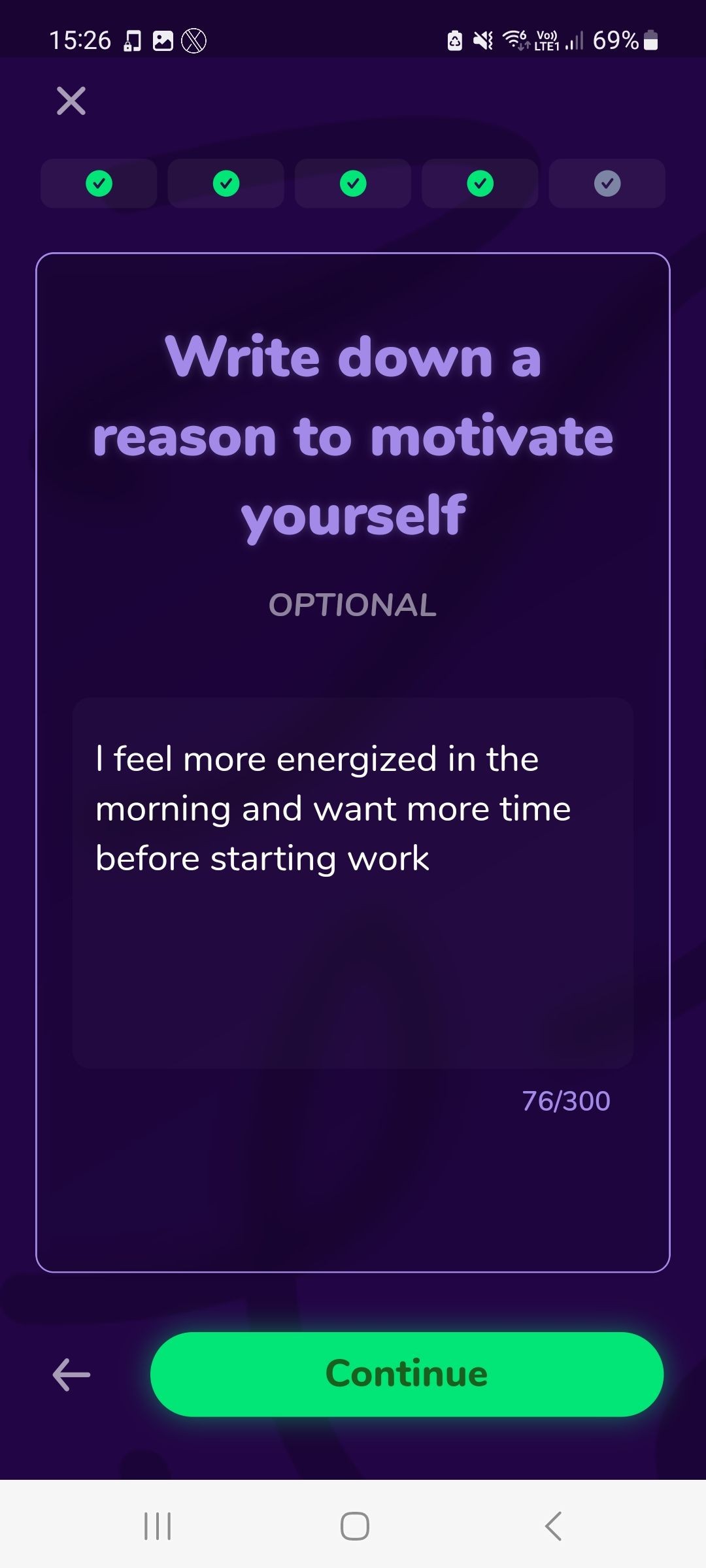
Task: Go to the phone's home screen
Action: click(354, 1526)
